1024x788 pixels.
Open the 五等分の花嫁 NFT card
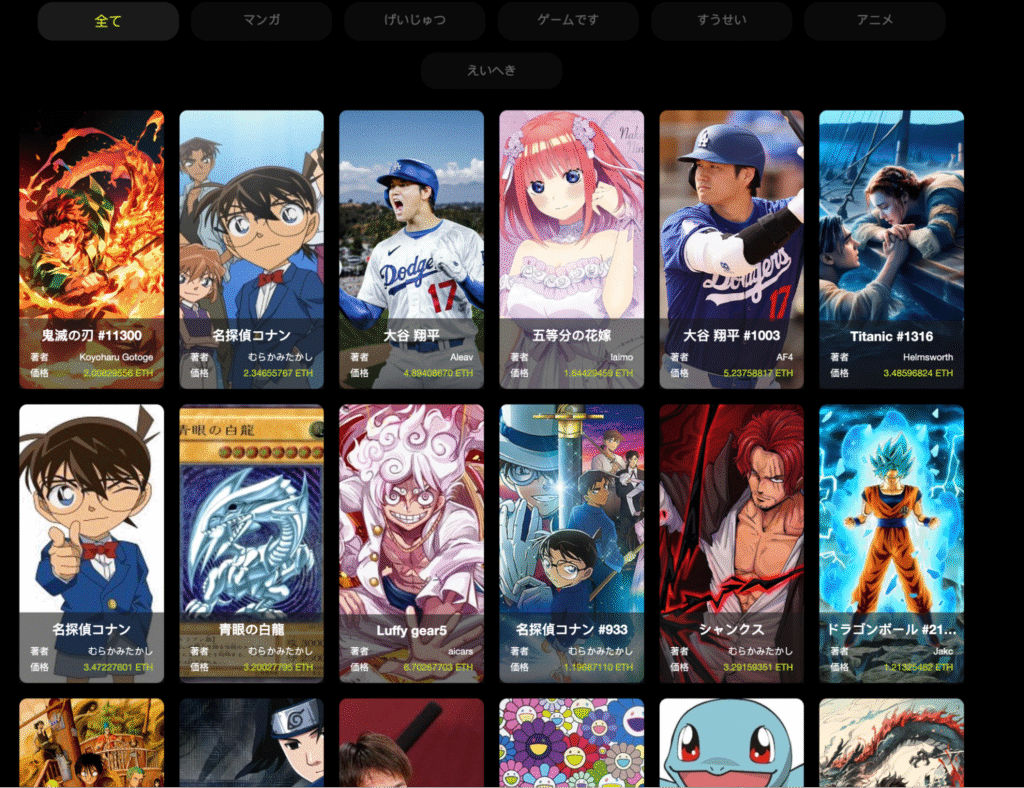click(x=571, y=249)
